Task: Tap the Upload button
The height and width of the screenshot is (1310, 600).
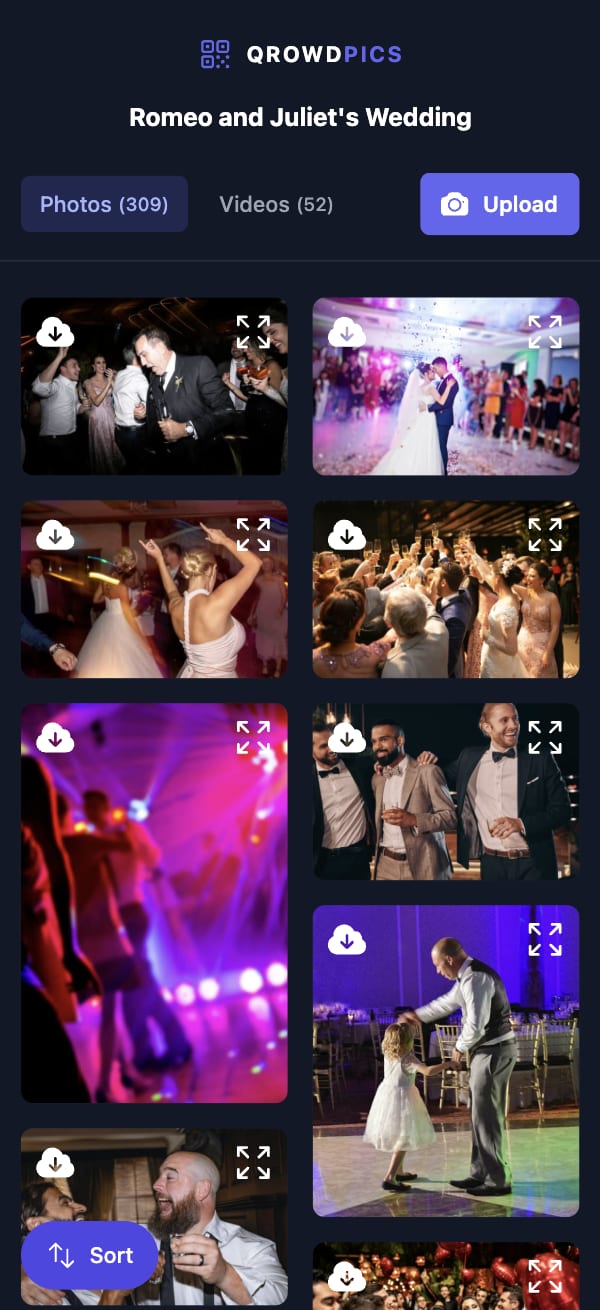Action: pyautogui.click(x=499, y=204)
